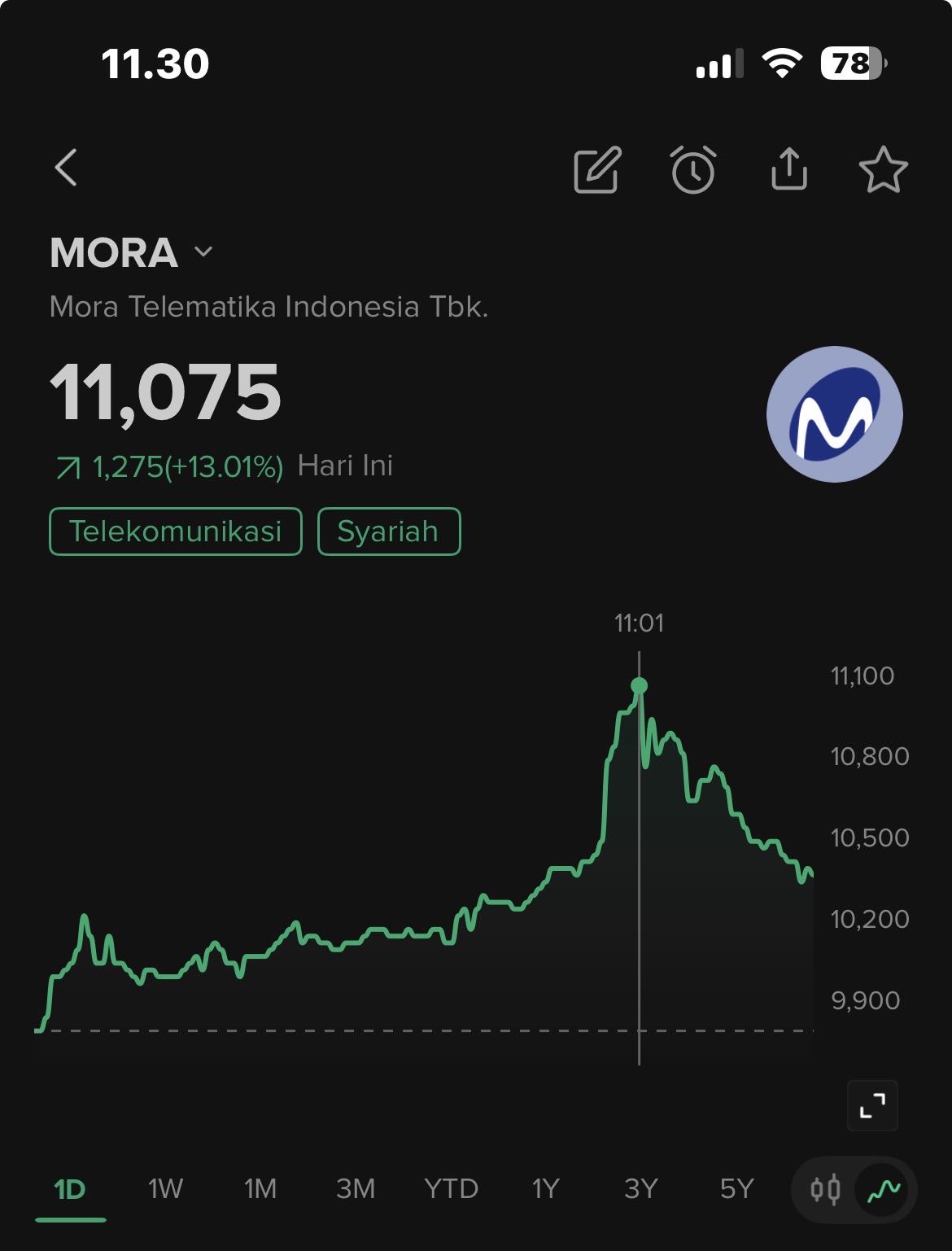Switch to candlestick chart view
Viewport: 952px width, 1251px height.
[825, 1190]
